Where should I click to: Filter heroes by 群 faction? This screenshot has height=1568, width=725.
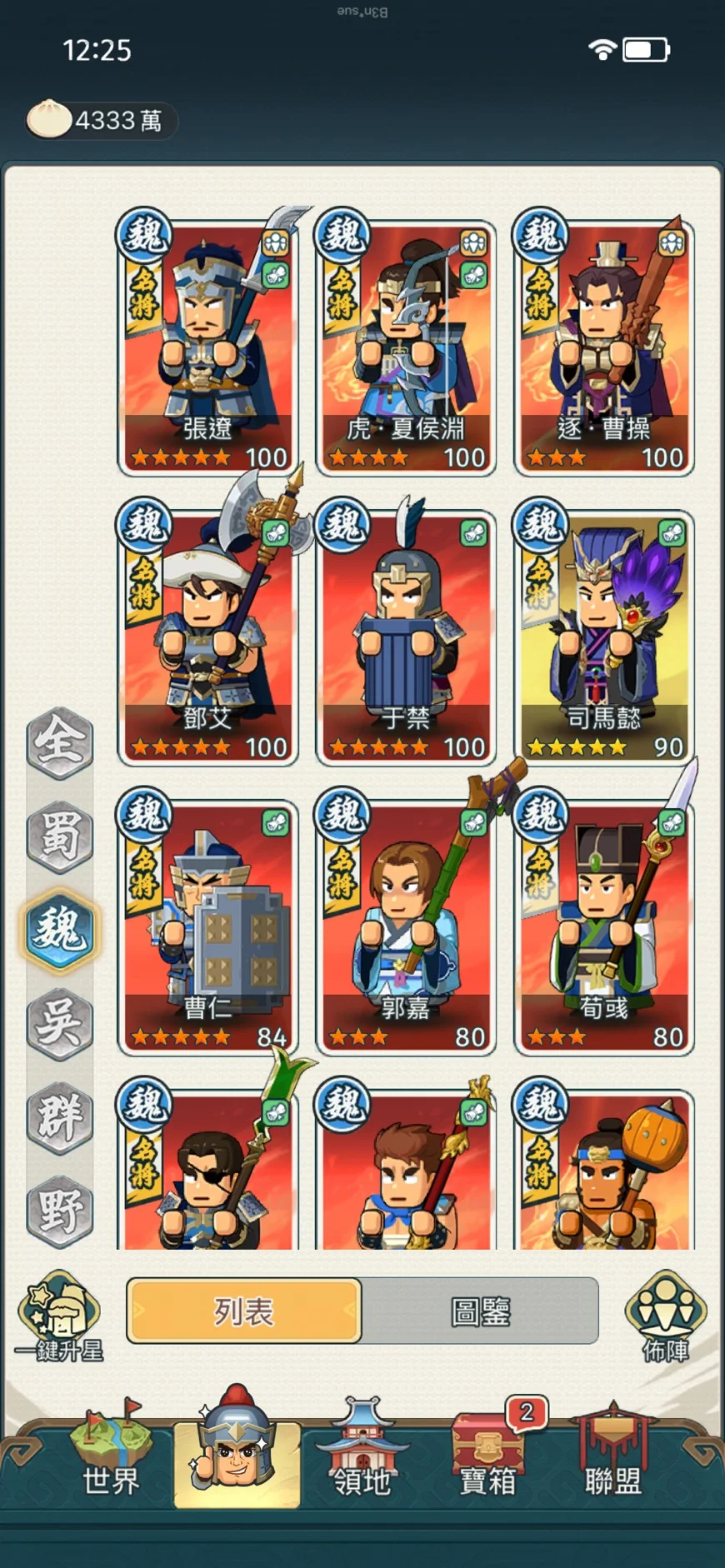point(59,1117)
